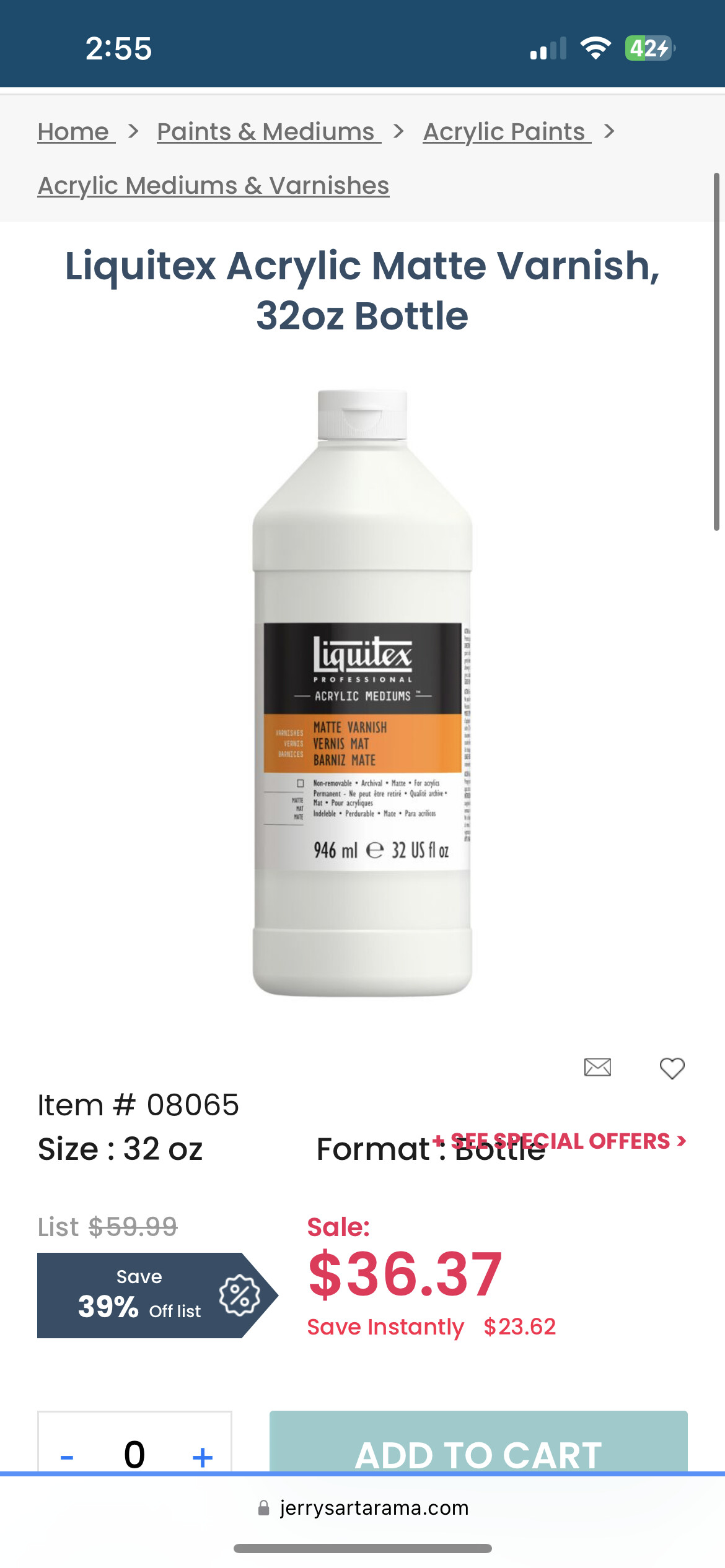Image resolution: width=725 pixels, height=1568 pixels.
Task: Add item to wishlist with heart icon
Action: [x=672, y=1068]
